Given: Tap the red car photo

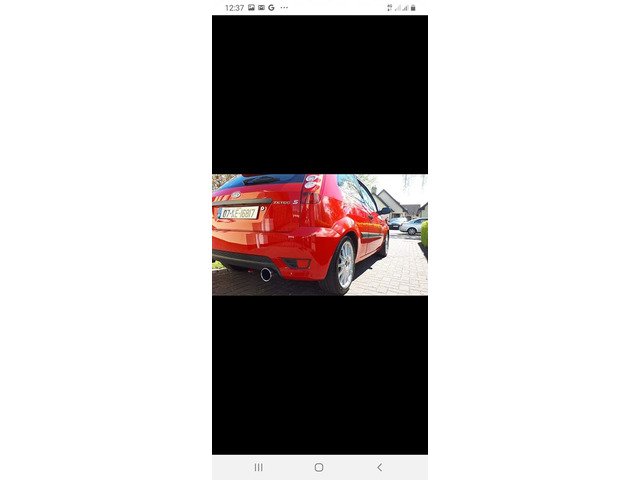Looking at the screenshot, I should coord(319,235).
